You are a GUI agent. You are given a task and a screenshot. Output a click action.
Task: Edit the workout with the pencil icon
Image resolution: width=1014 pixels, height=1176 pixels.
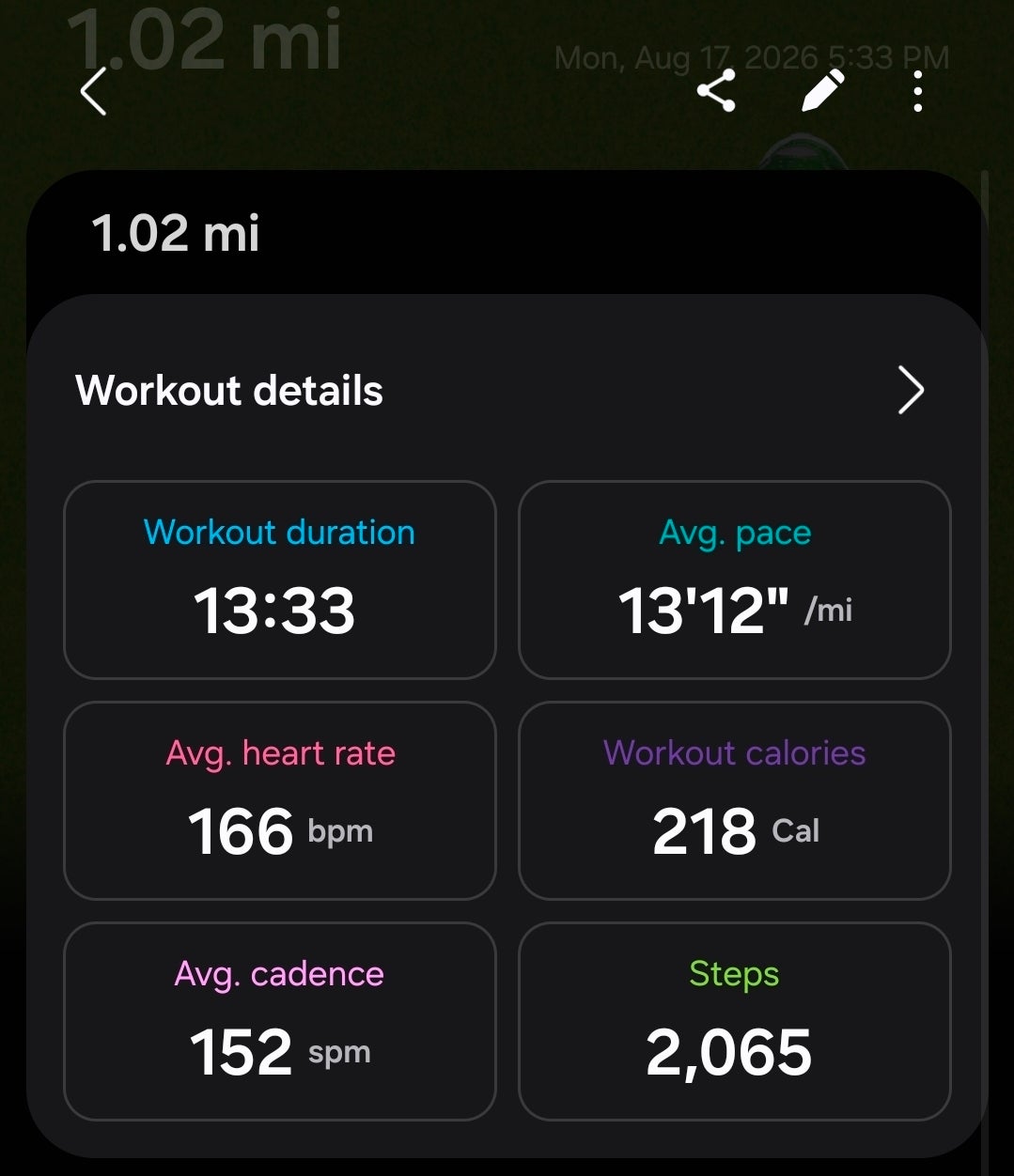(x=822, y=91)
